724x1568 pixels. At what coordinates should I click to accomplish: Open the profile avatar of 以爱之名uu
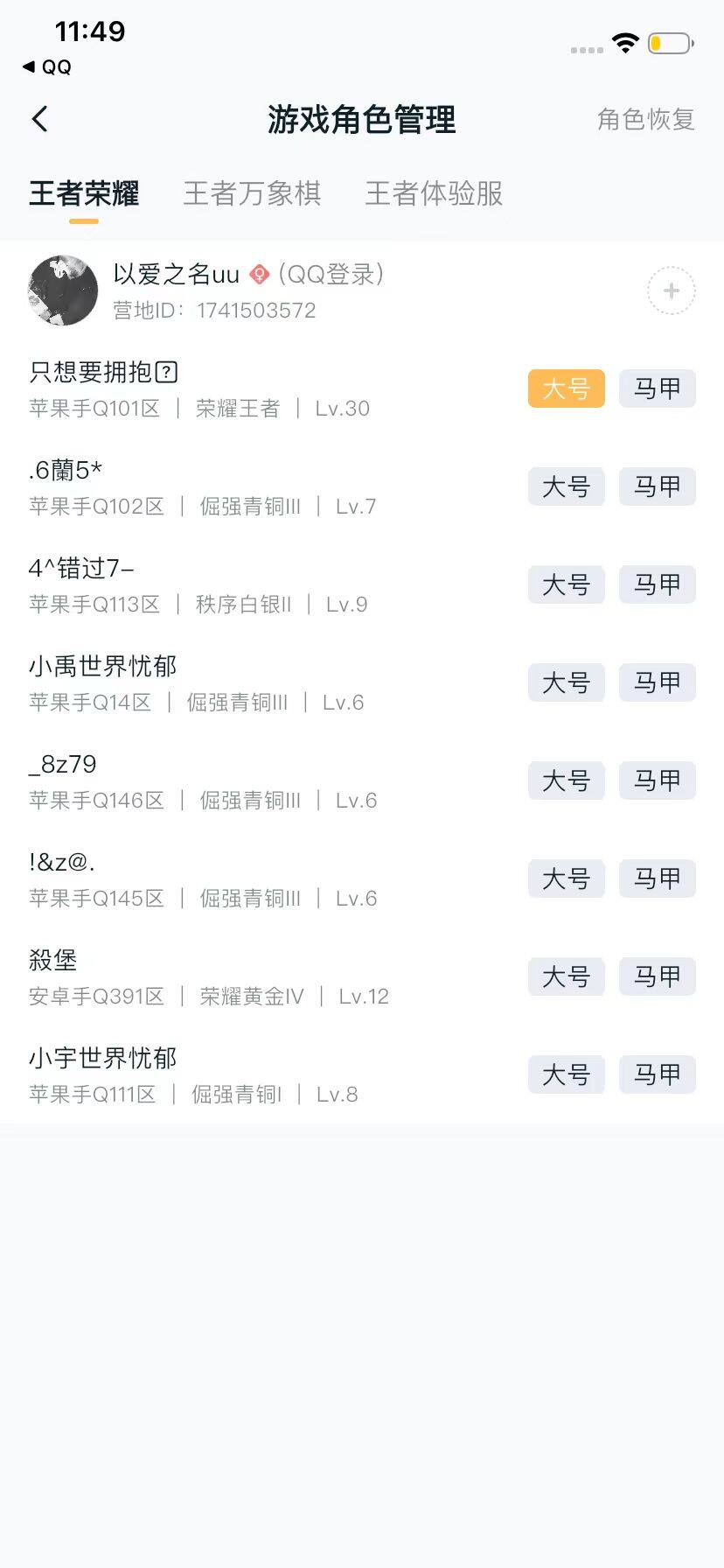[x=61, y=290]
